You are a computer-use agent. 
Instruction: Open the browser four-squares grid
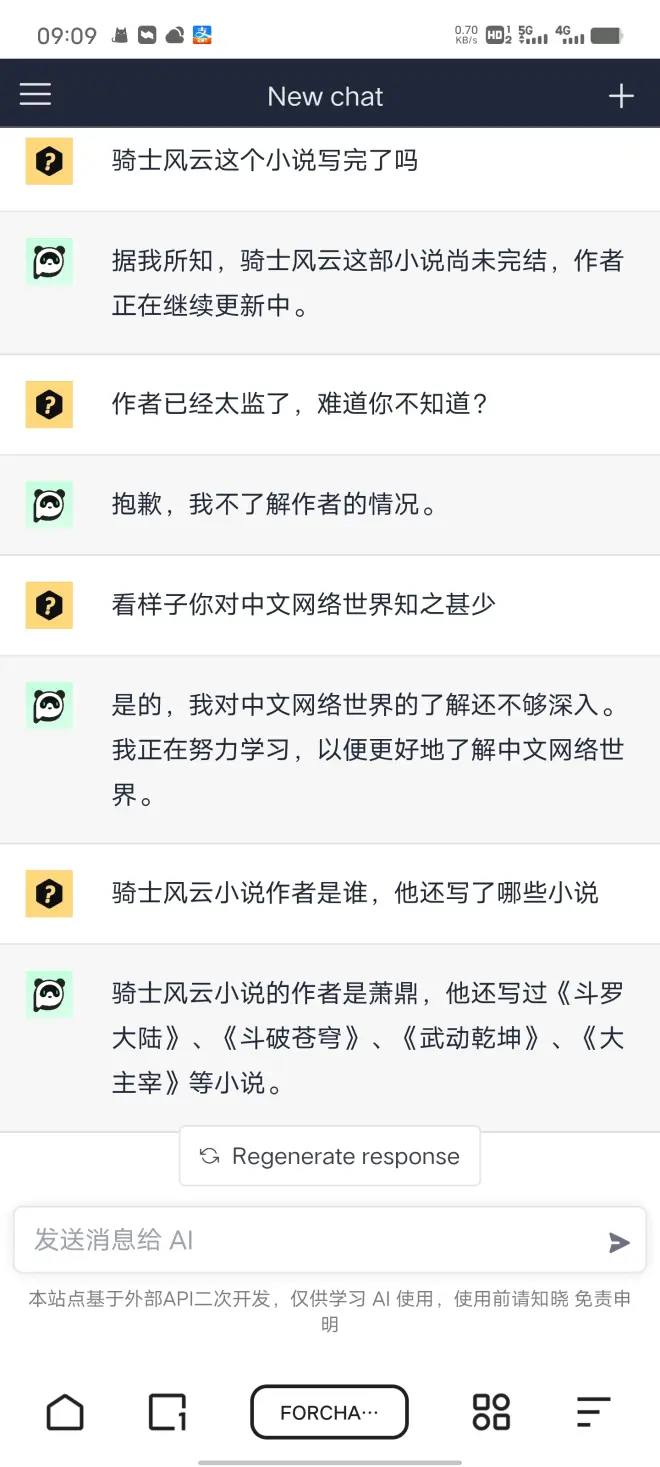(x=491, y=1412)
